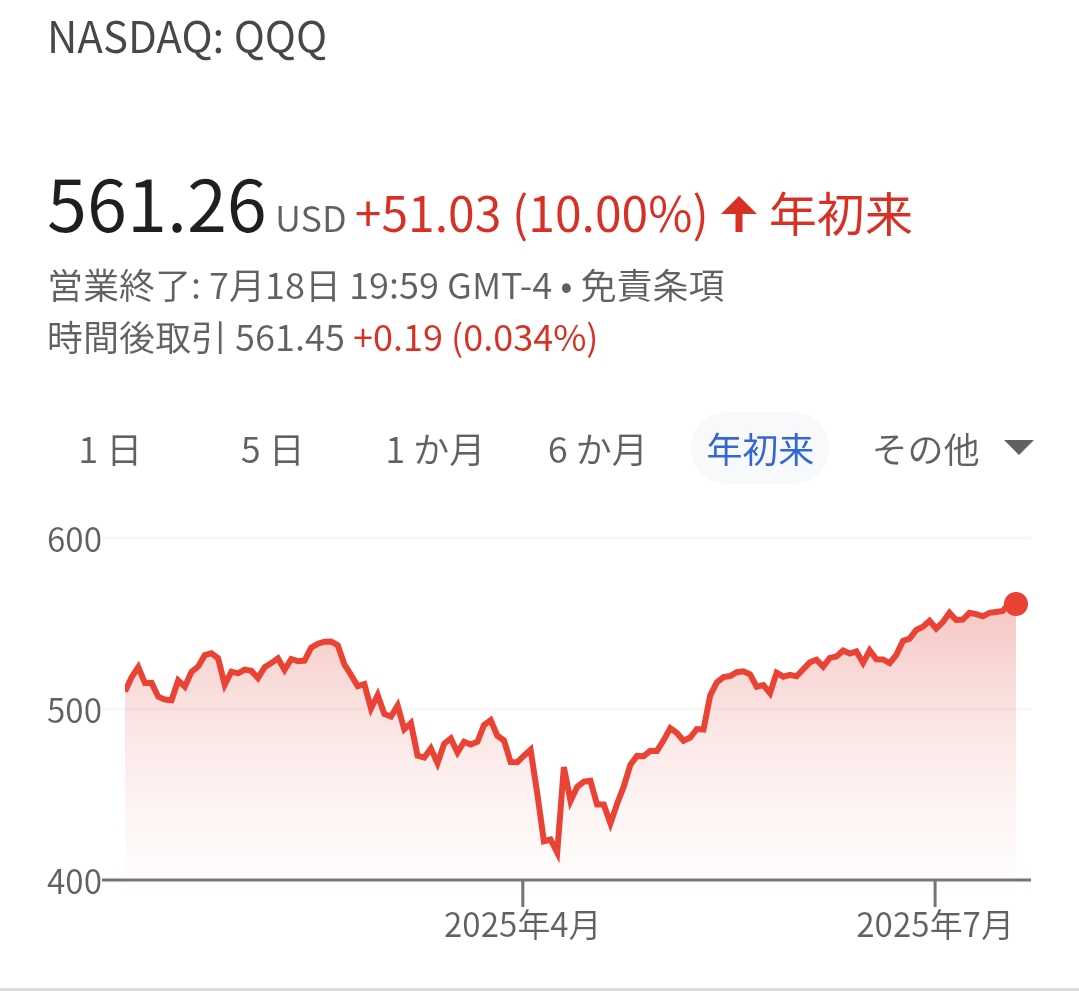This screenshot has width=1079, height=991.
Task: Select the 5日 chart range
Action: coord(271,450)
